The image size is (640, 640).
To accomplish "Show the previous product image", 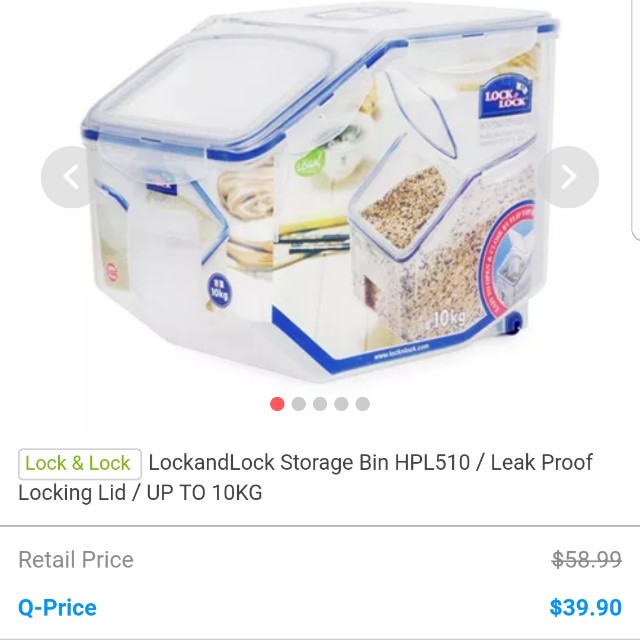I will pyautogui.click(x=70, y=178).
